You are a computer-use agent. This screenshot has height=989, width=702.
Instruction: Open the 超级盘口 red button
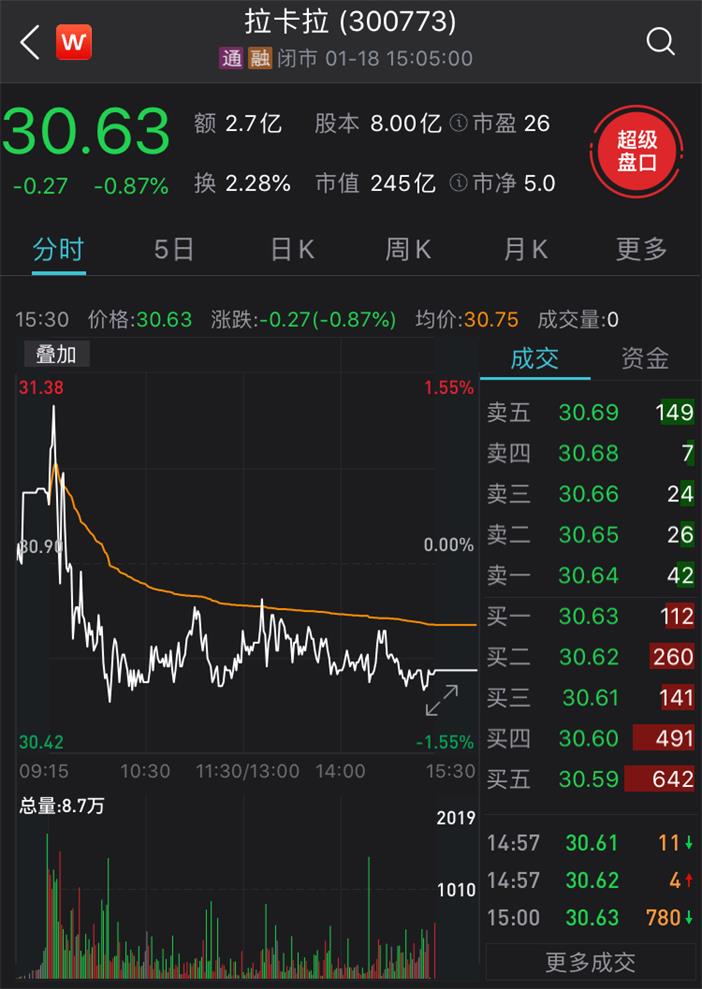point(636,152)
